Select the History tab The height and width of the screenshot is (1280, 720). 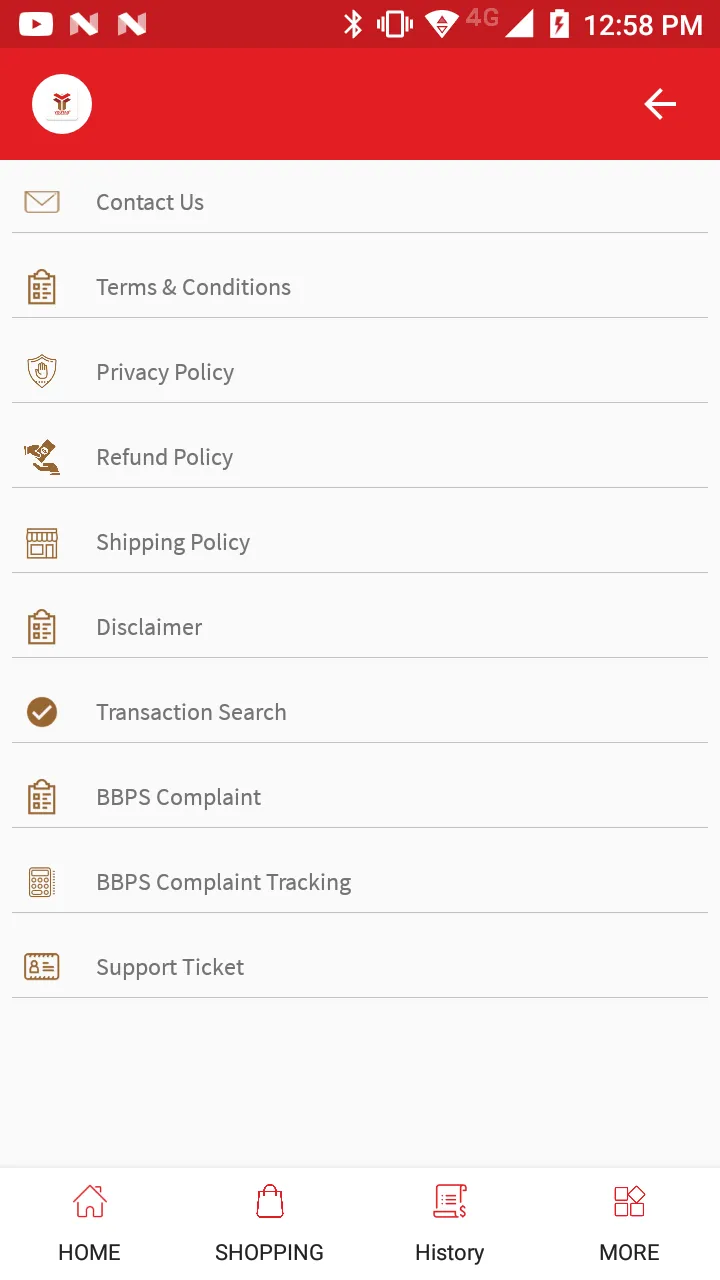449,1222
